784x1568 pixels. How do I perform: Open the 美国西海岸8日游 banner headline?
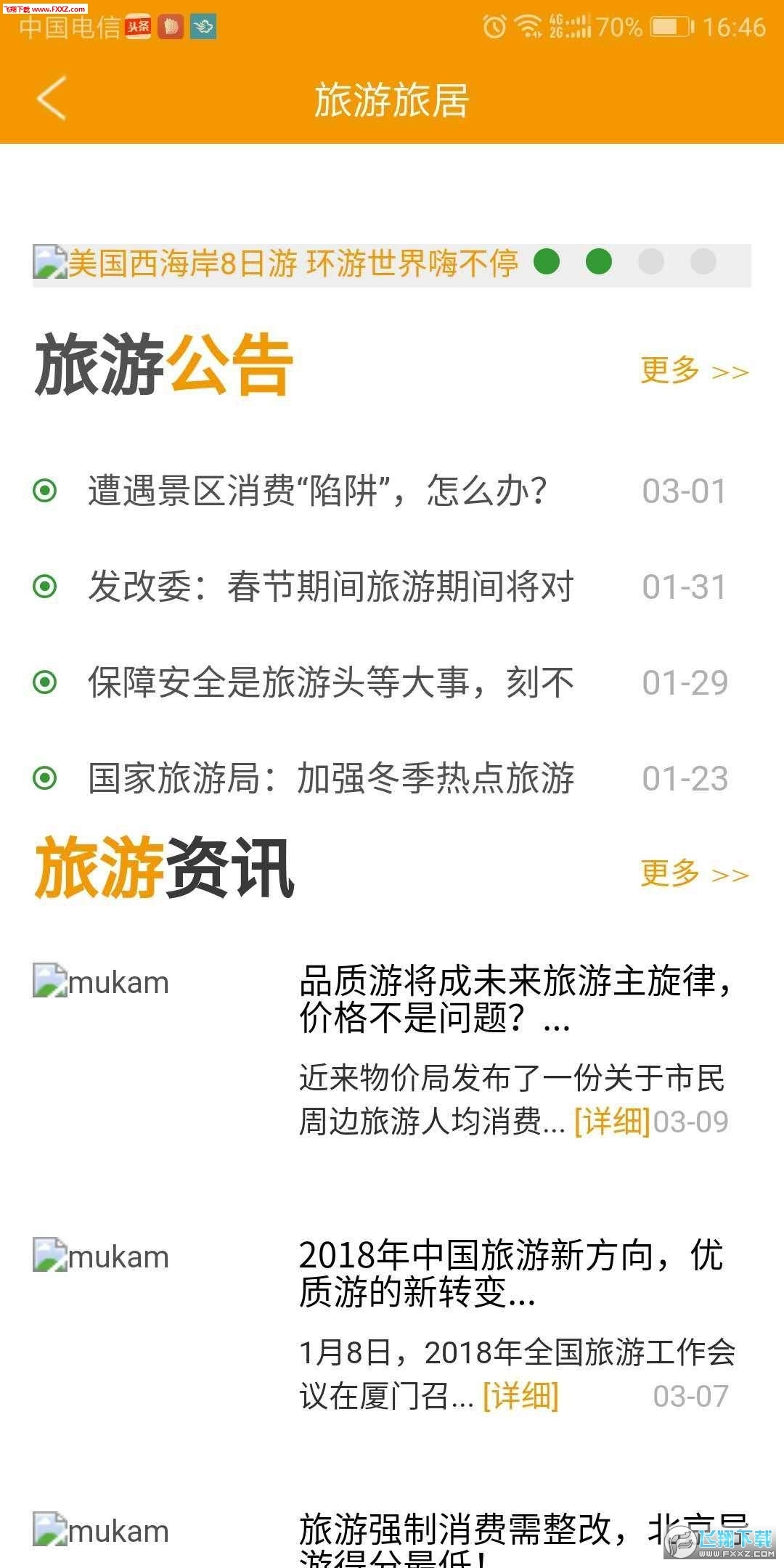coord(290,264)
